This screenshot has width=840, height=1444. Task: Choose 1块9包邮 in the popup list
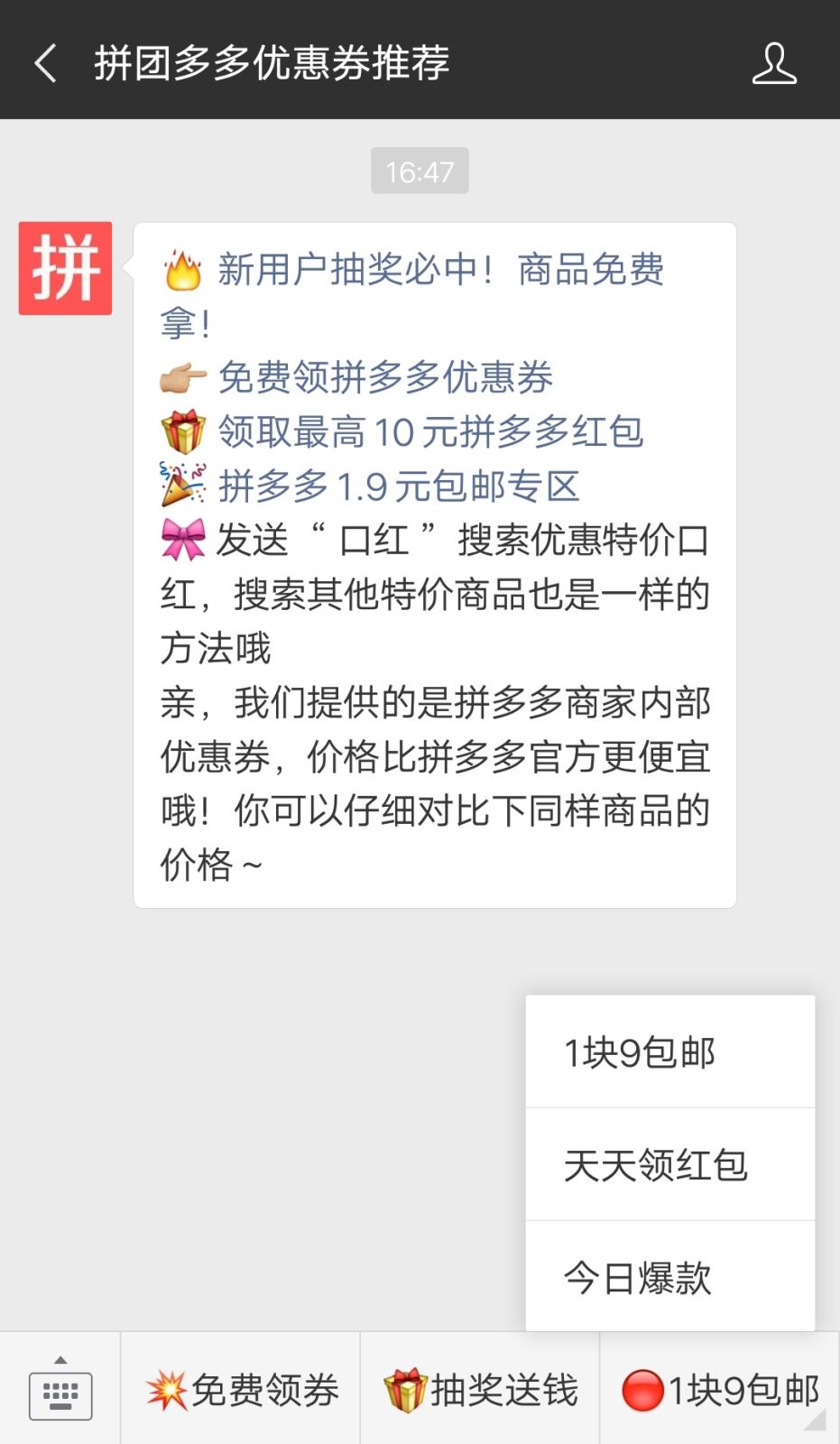coord(669,1050)
